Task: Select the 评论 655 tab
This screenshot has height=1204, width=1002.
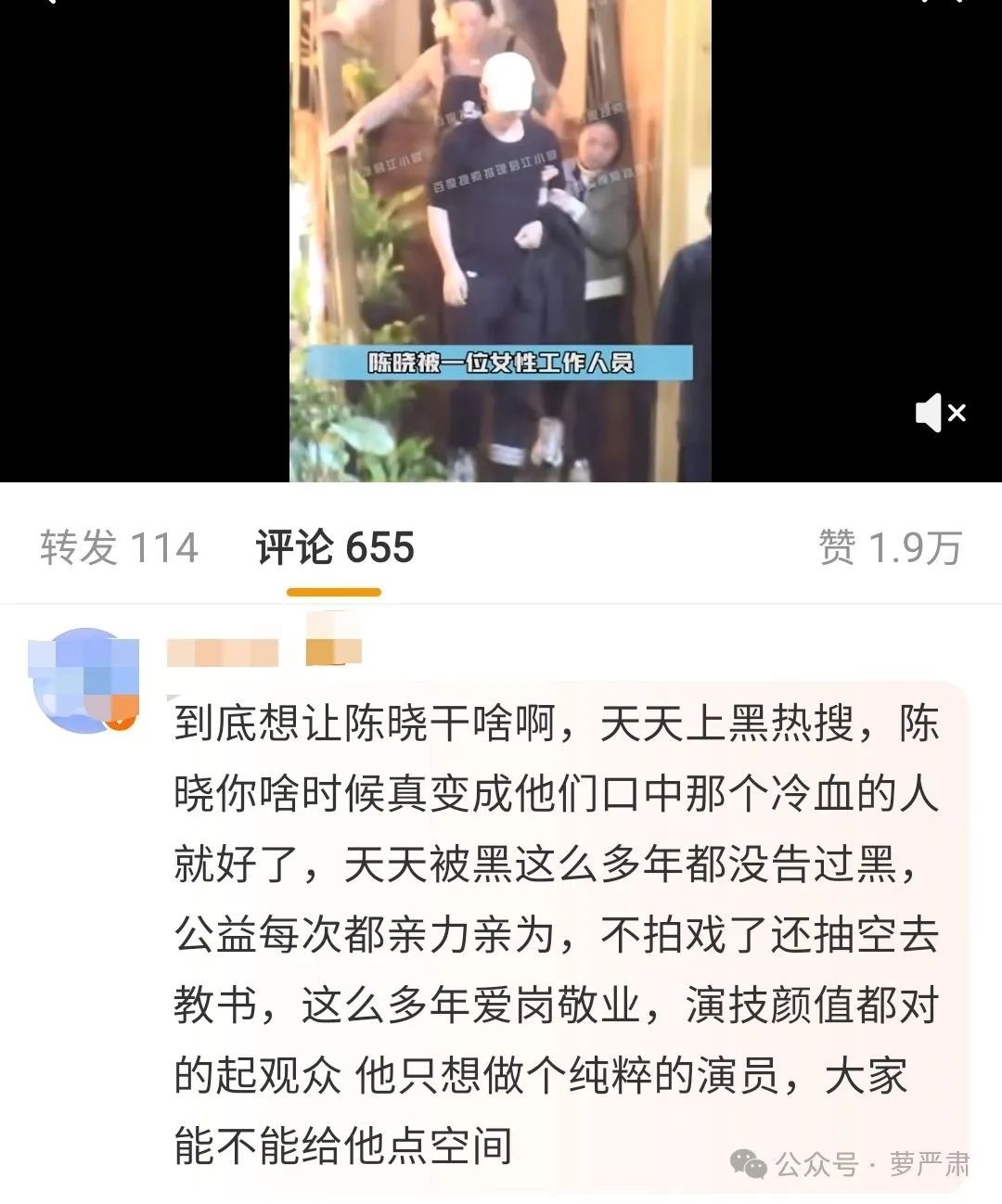Action: (335, 547)
